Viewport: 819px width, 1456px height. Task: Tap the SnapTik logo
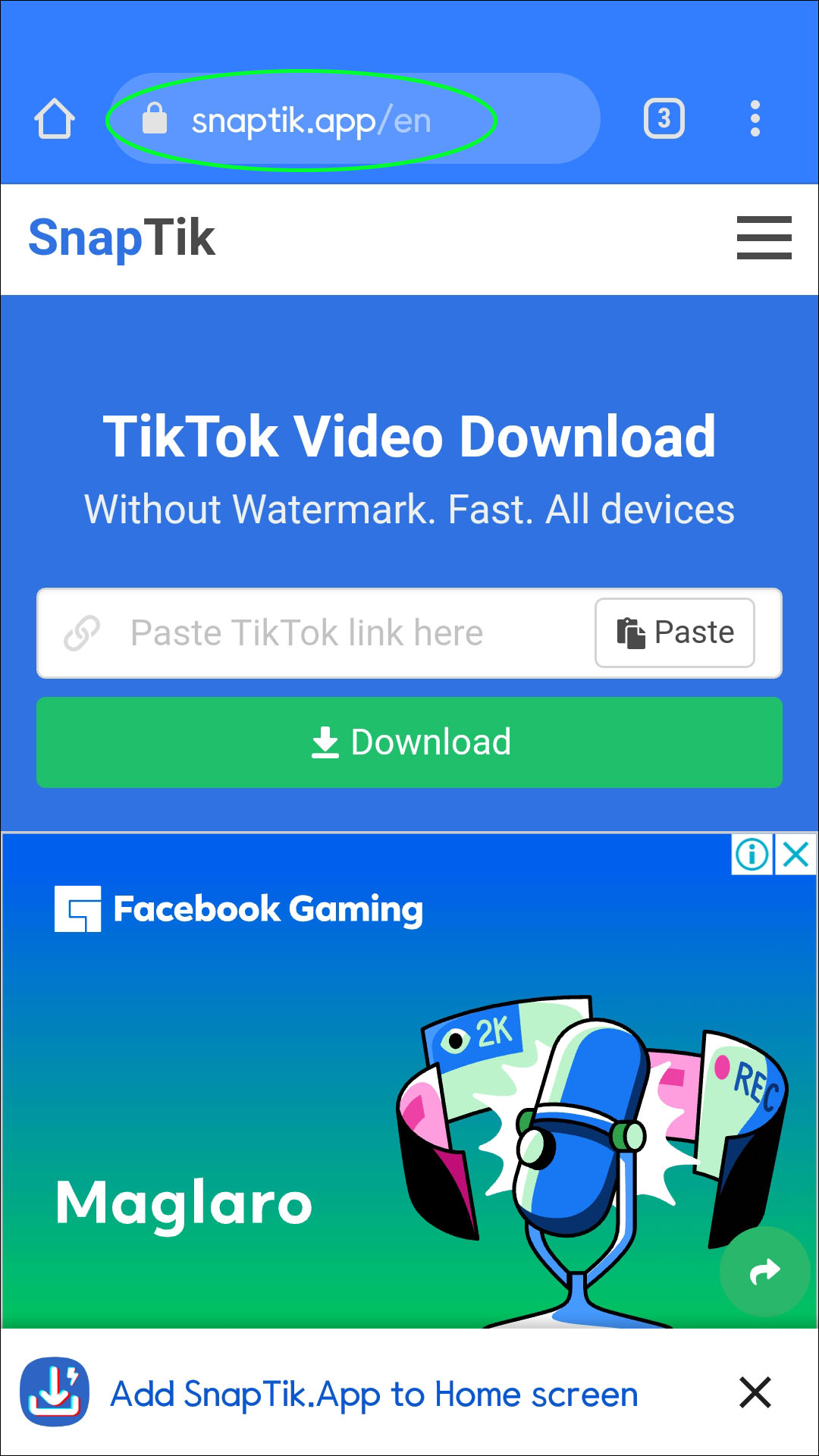[121, 237]
